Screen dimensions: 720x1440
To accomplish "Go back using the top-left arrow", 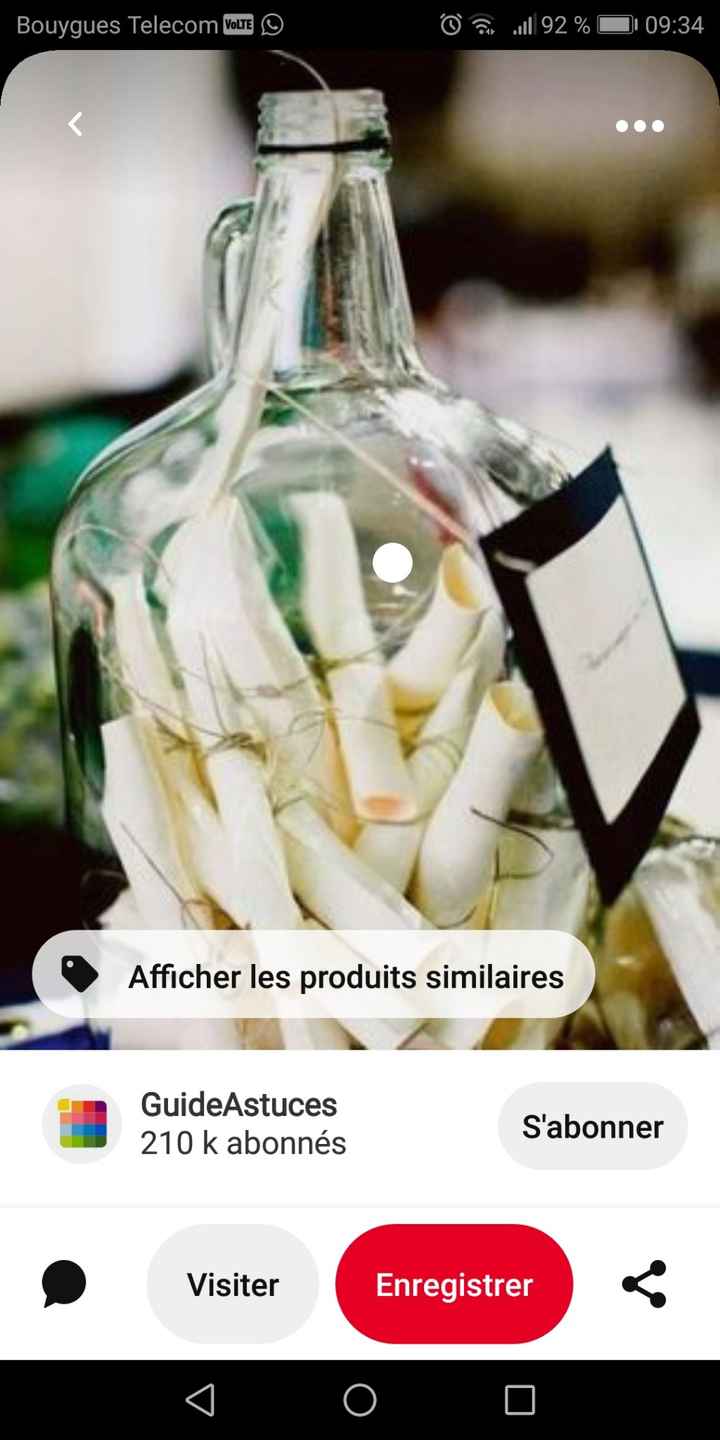I will [x=75, y=124].
